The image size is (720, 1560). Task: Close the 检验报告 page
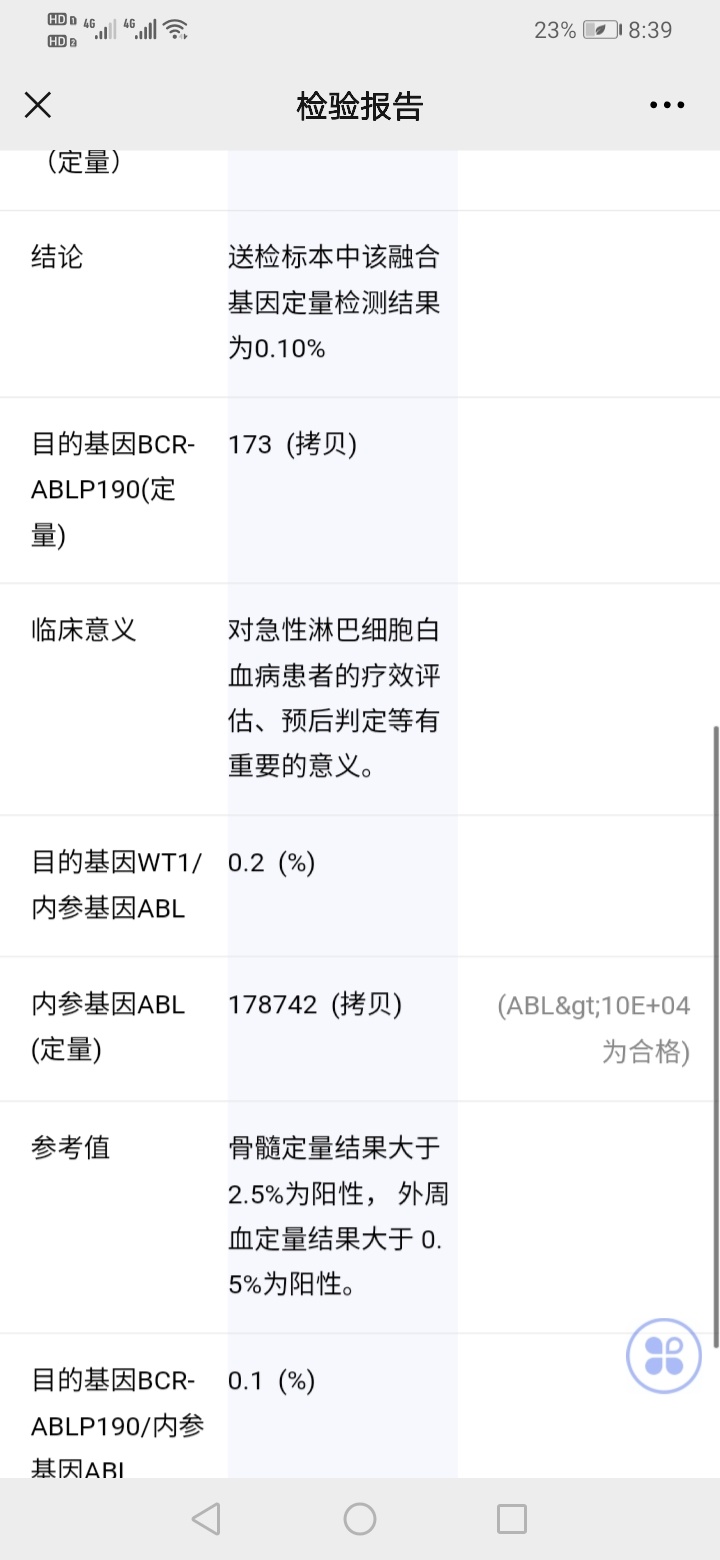point(38,105)
